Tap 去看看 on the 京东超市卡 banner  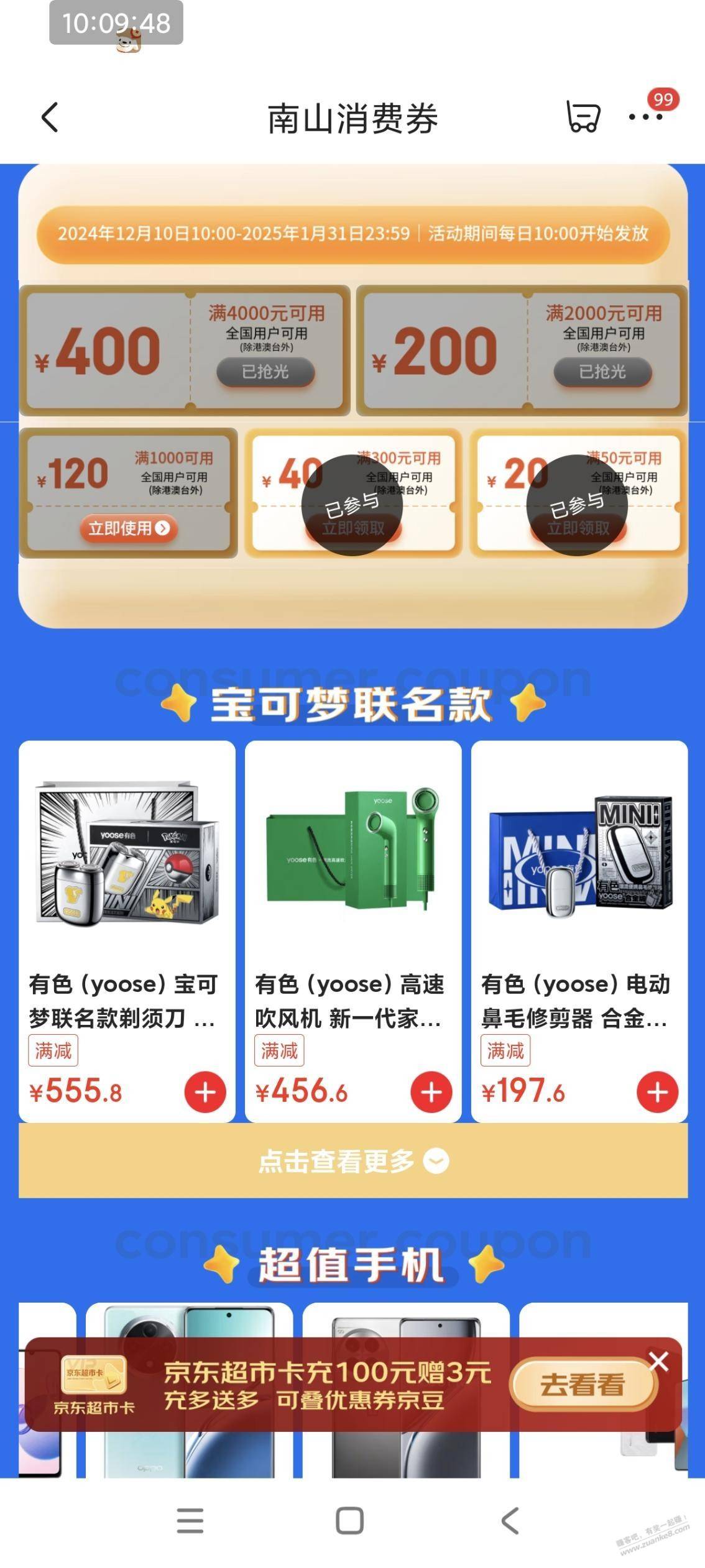583,1385
